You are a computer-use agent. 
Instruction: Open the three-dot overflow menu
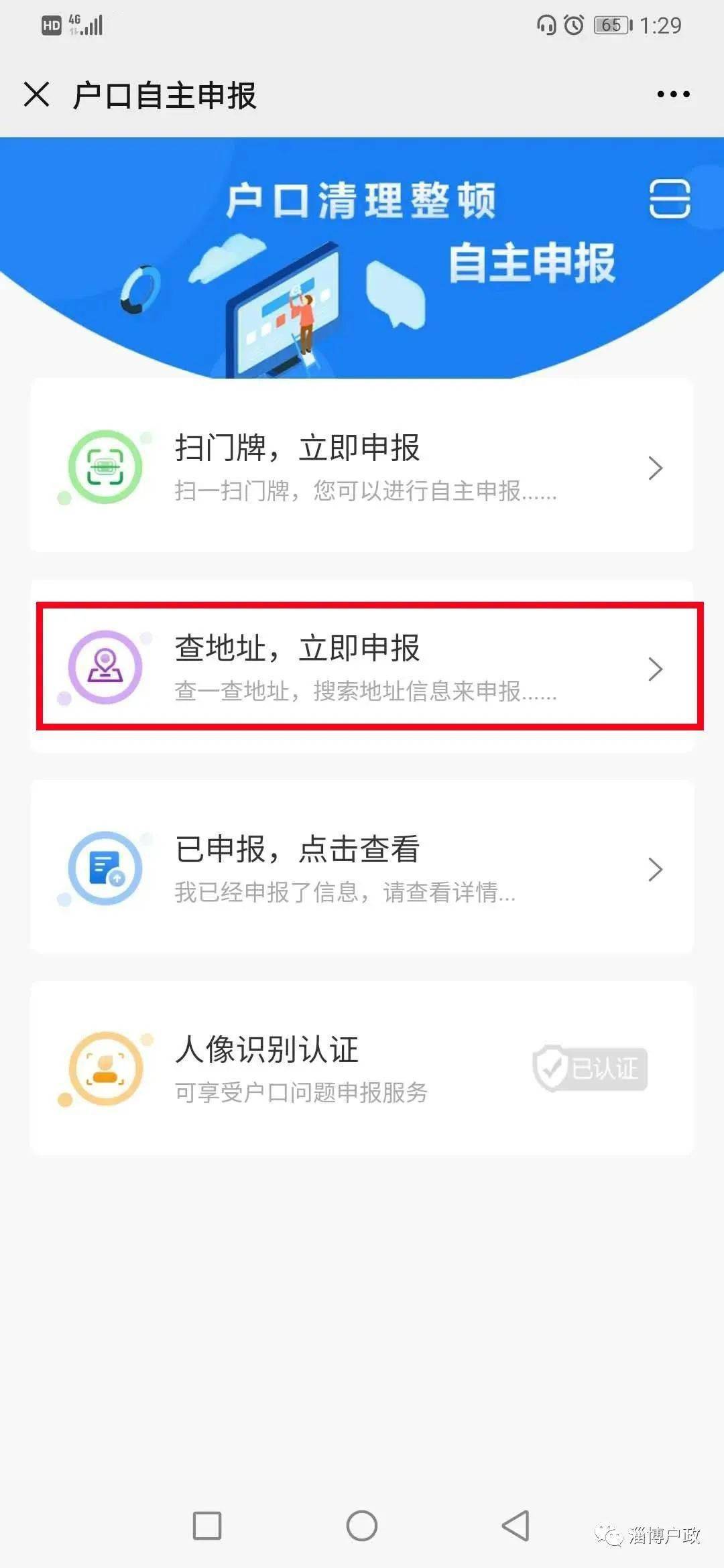click(673, 94)
